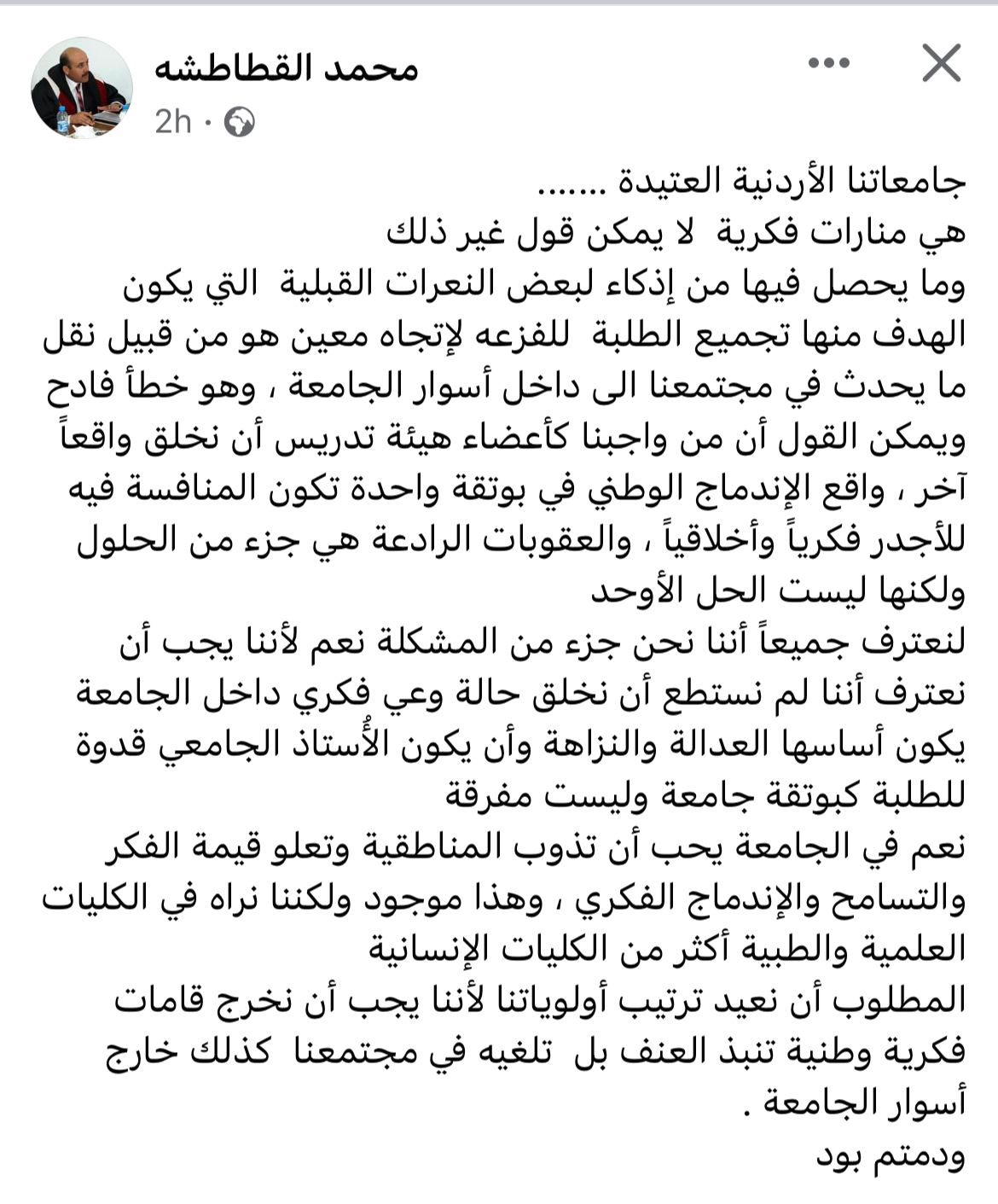Screen dimensions: 998x1204
Task: Open محمد القطاطشه profile picture
Action: [x=82, y=88]
